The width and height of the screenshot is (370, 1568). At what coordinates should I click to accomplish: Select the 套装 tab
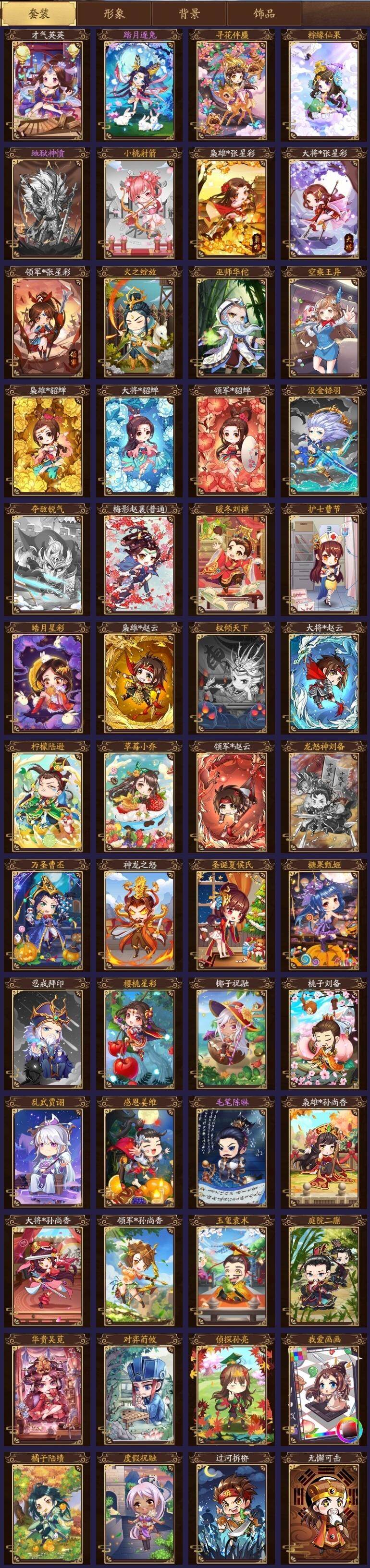[x=39, y=13]
